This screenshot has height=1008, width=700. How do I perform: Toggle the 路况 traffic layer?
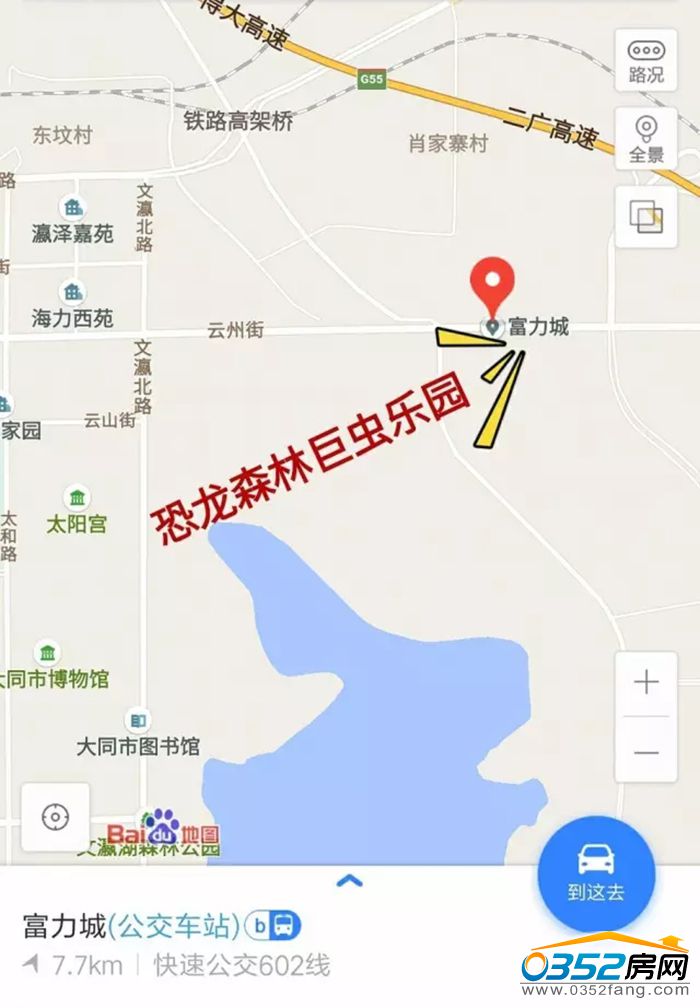[x=646, y=60]
